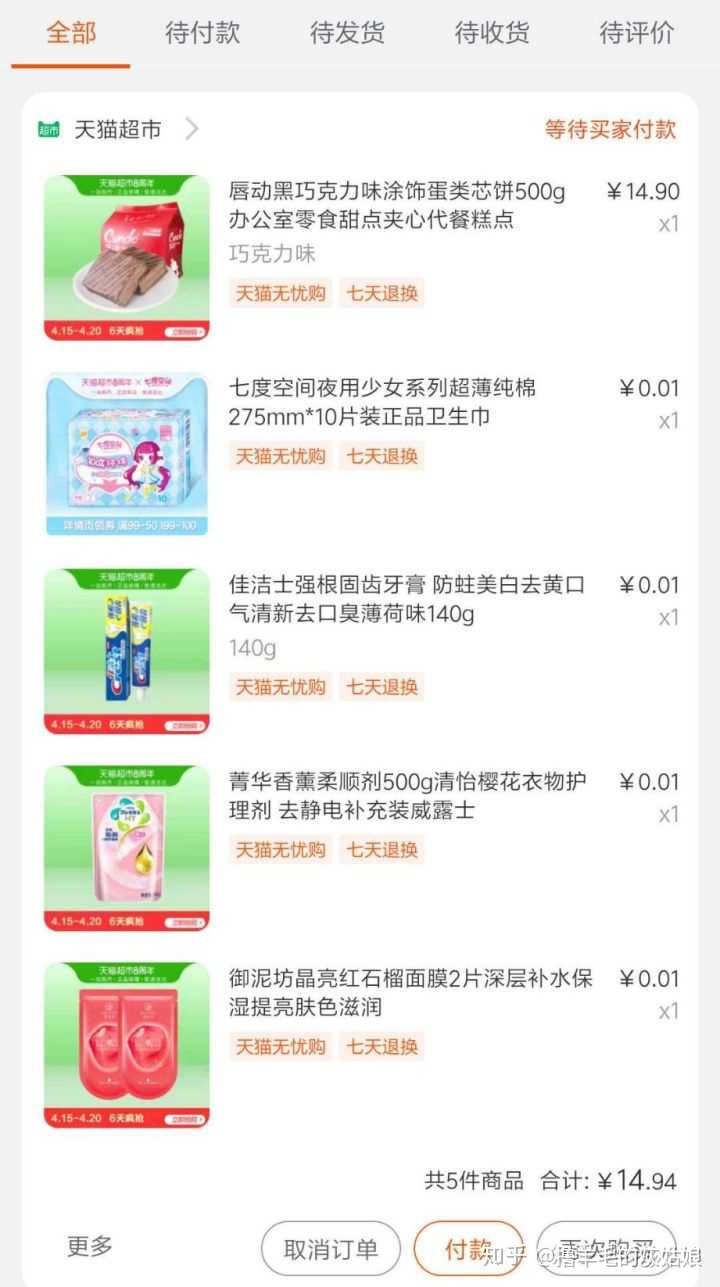Tap 更多 for more order options
Screen dimensions: 720x1287
point(90,1246)
